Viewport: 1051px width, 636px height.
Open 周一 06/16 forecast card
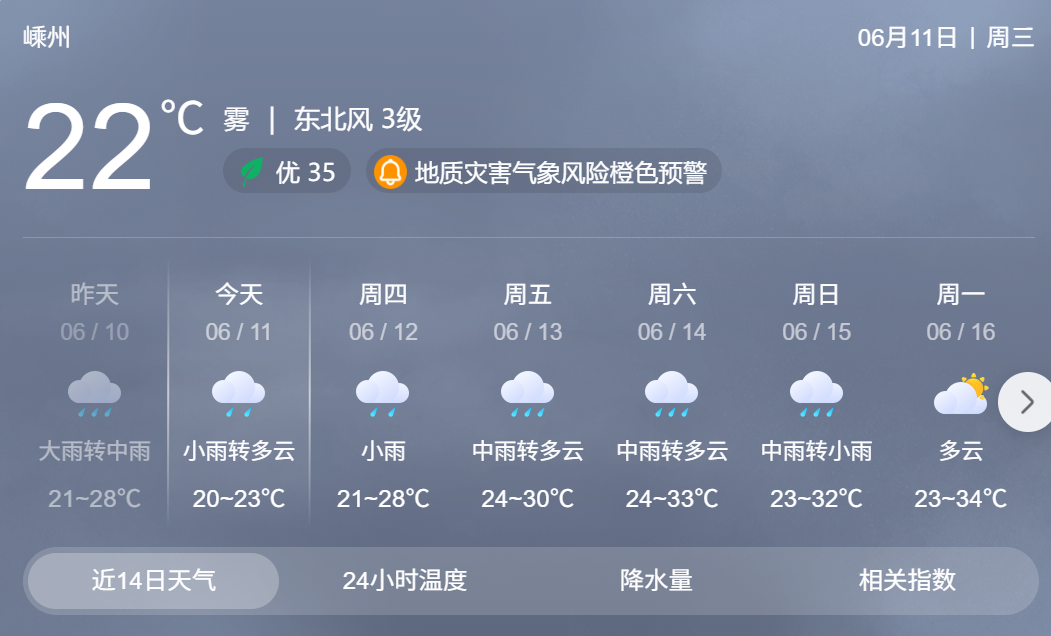(x=960, y=395)
